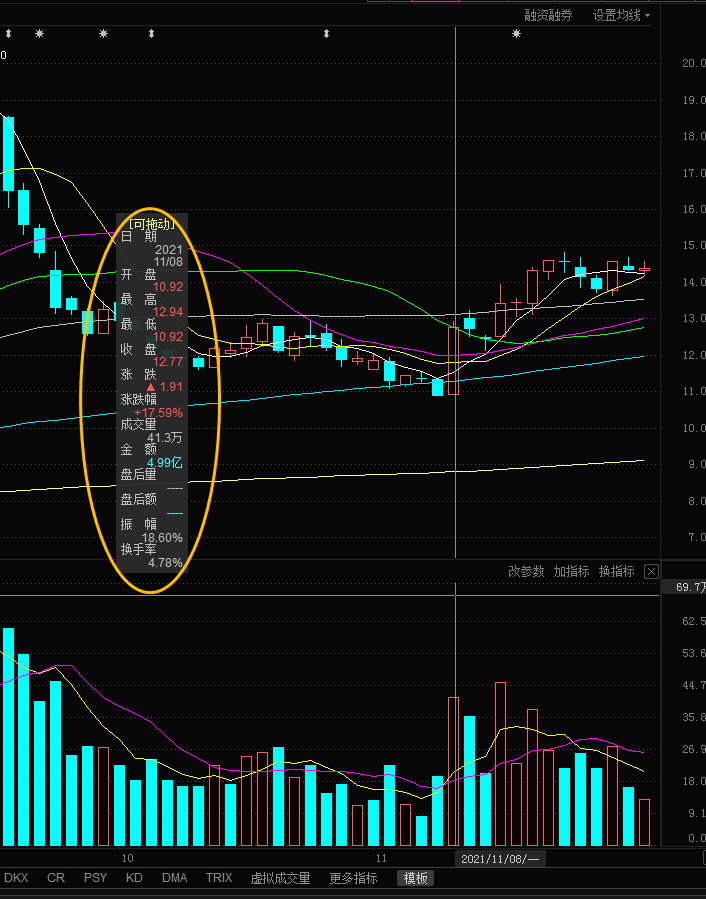Add an indicator via 加指标
The height and width of the screenshot is (899, 706).
coord(571,571)
